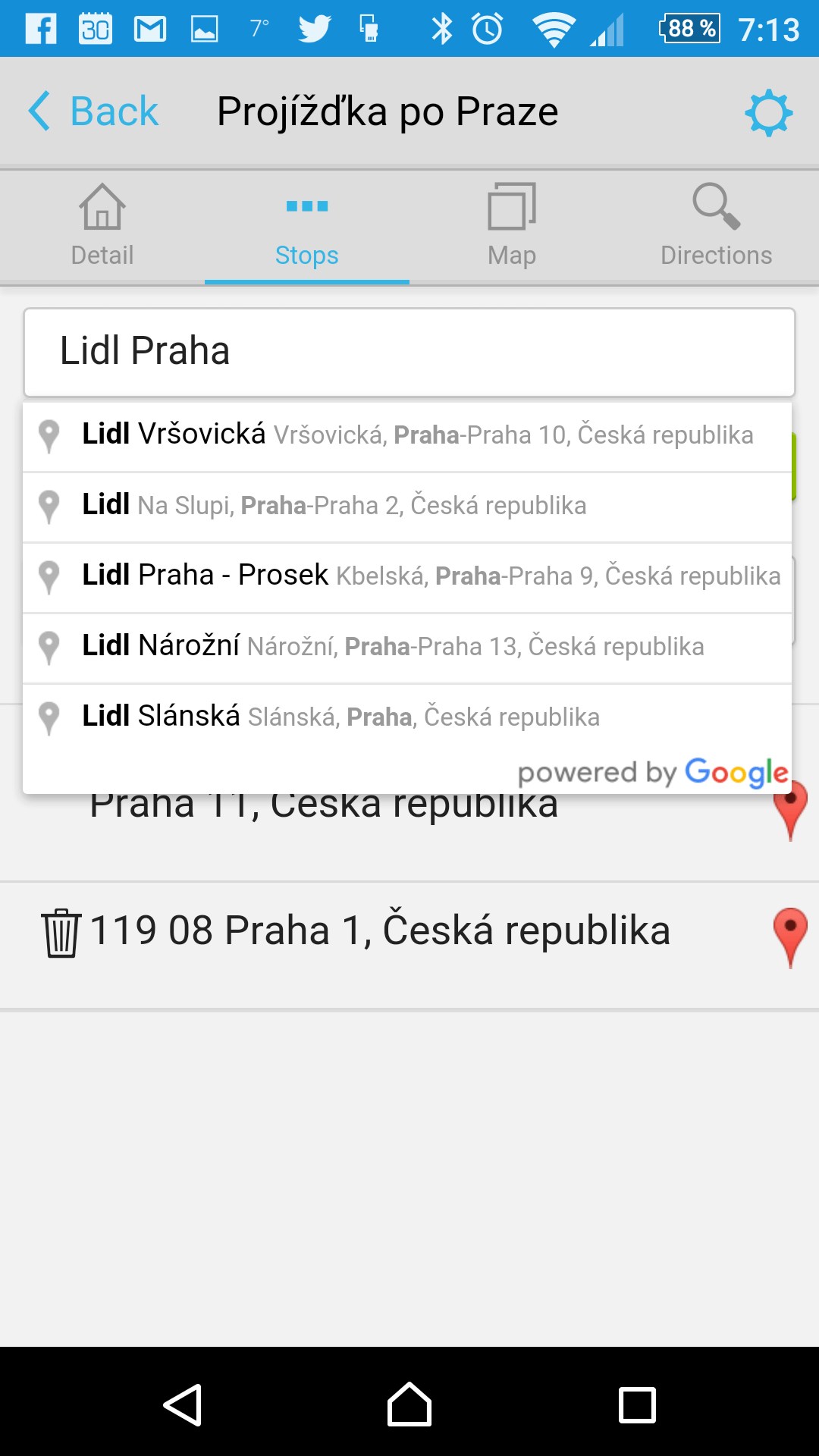The image size is (819, 1456).
Task: Switch to the Detail tab
Action: click(102, 227)
